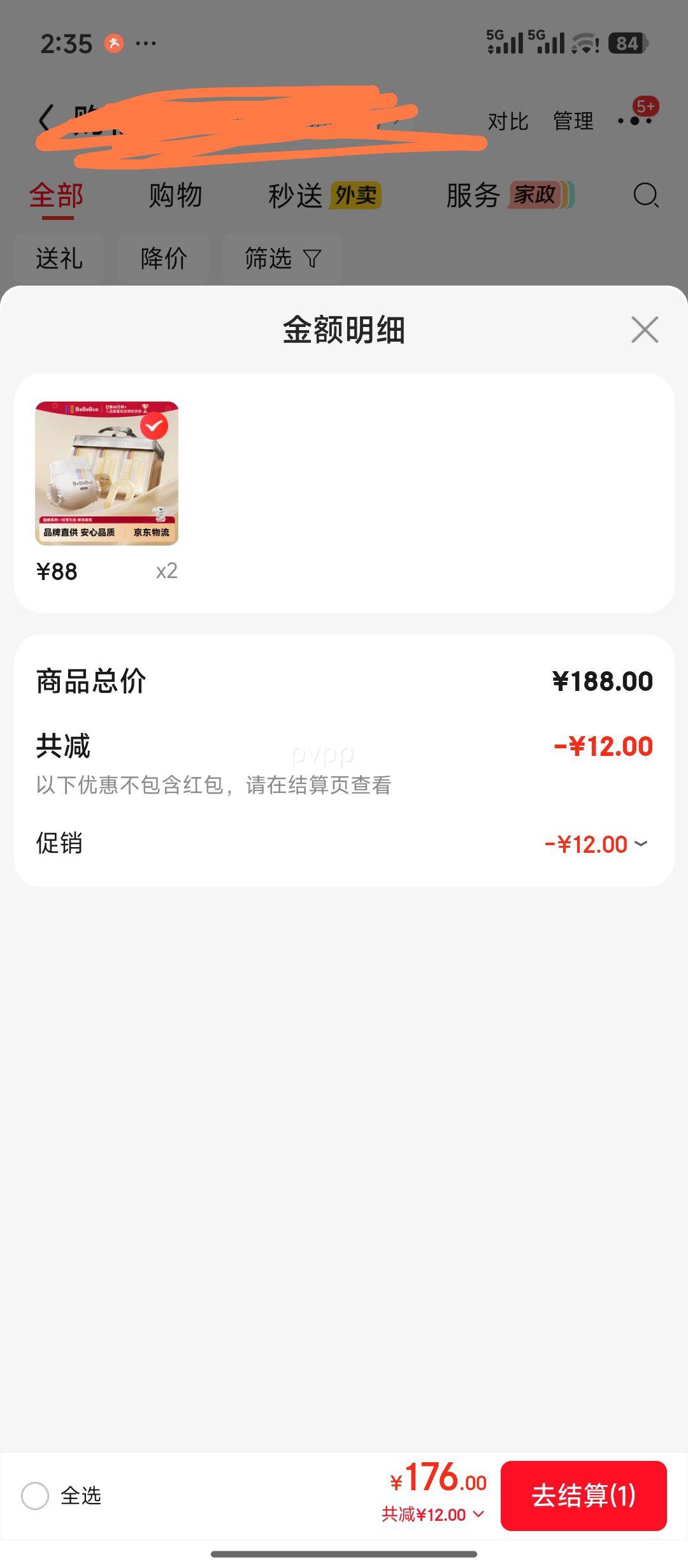Switch to the 服务 家政 tab
Screen dimensions: 688x1568
(x=510, y=195)
